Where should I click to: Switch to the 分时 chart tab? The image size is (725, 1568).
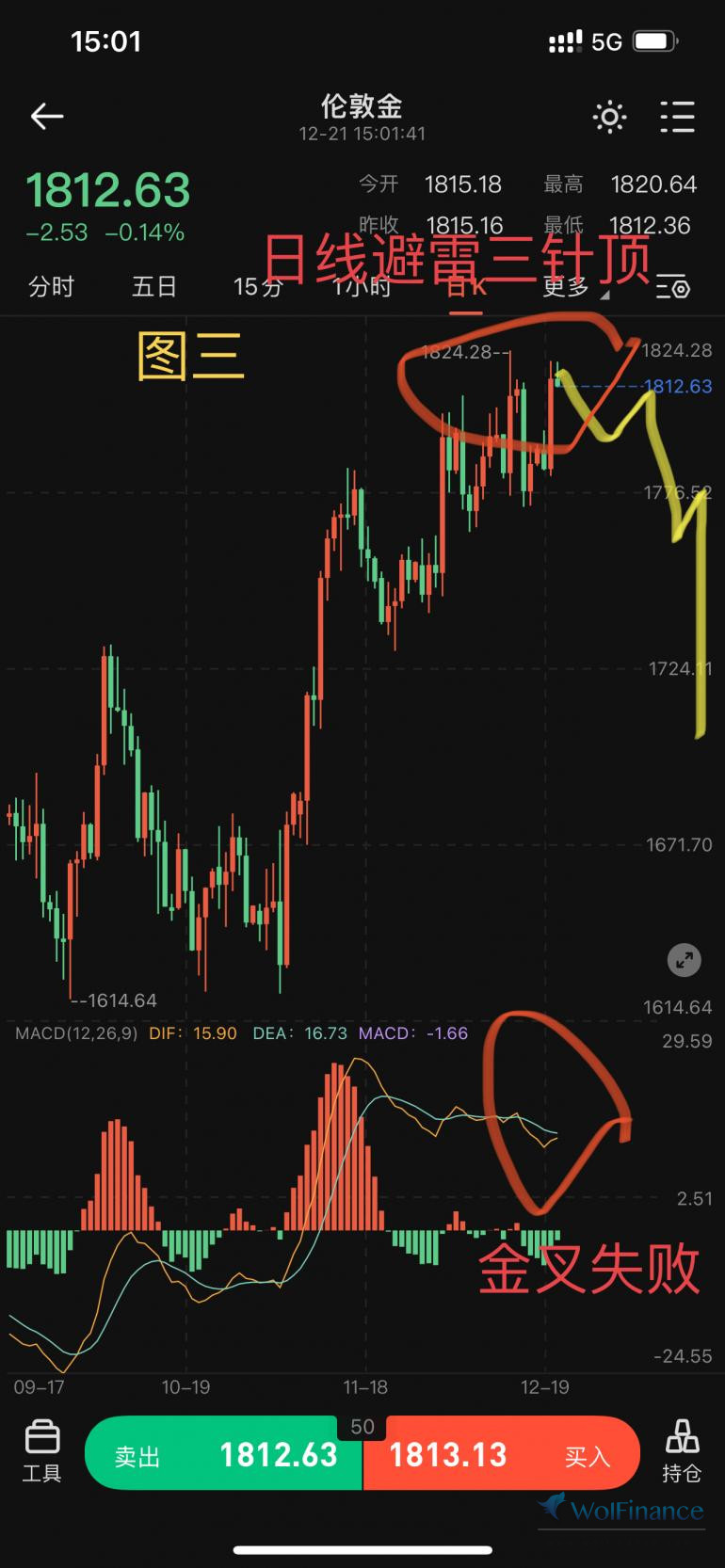pyautogui.click(x=51, y=287)
